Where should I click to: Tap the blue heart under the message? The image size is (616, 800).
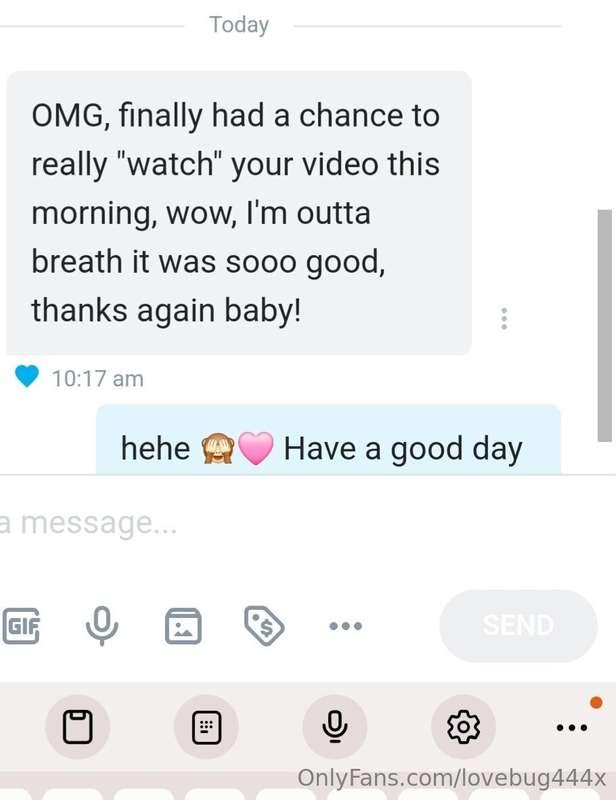pyautogui.click(x=27, y=377)
